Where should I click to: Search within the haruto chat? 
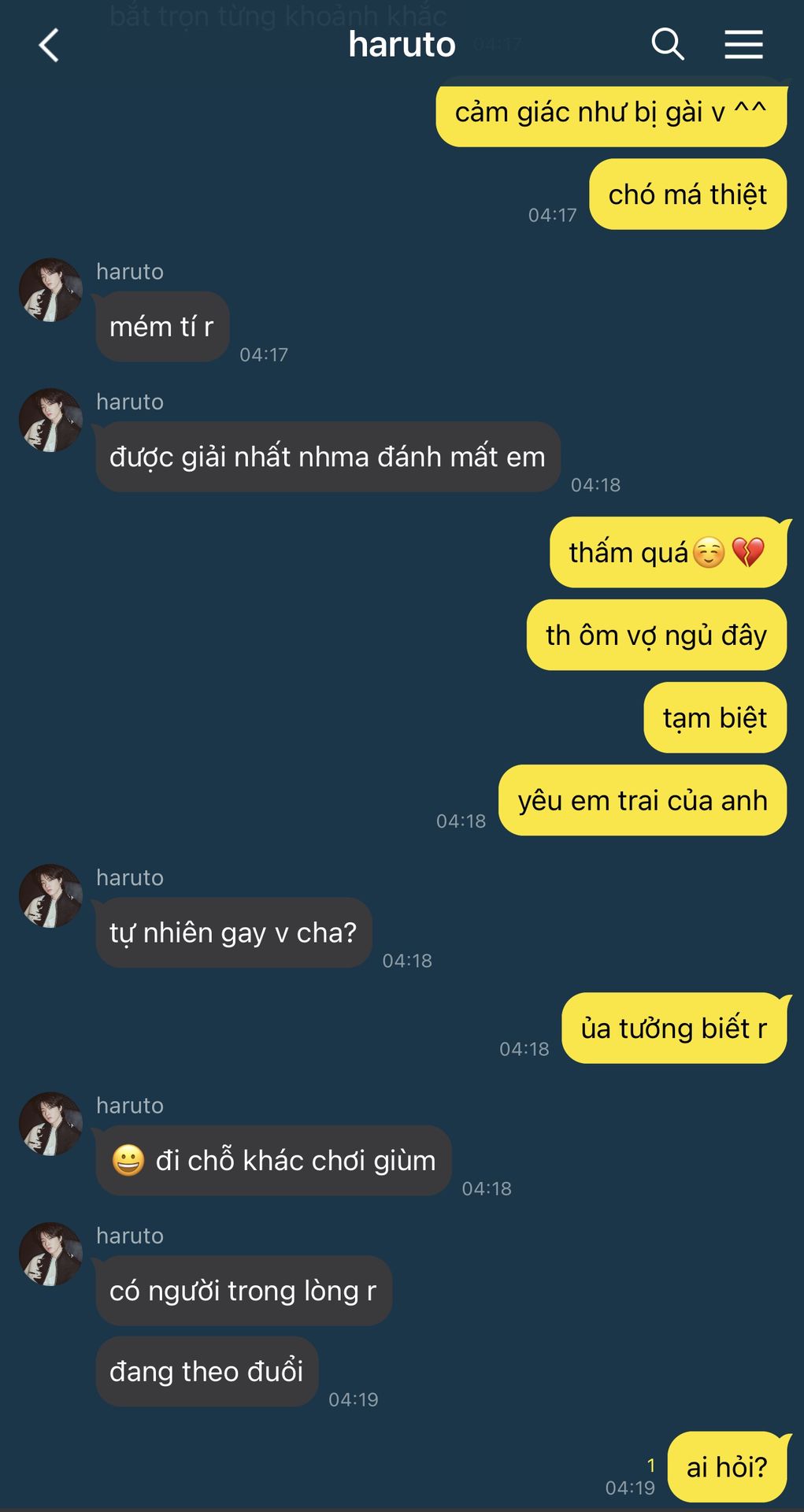[667, 44]
